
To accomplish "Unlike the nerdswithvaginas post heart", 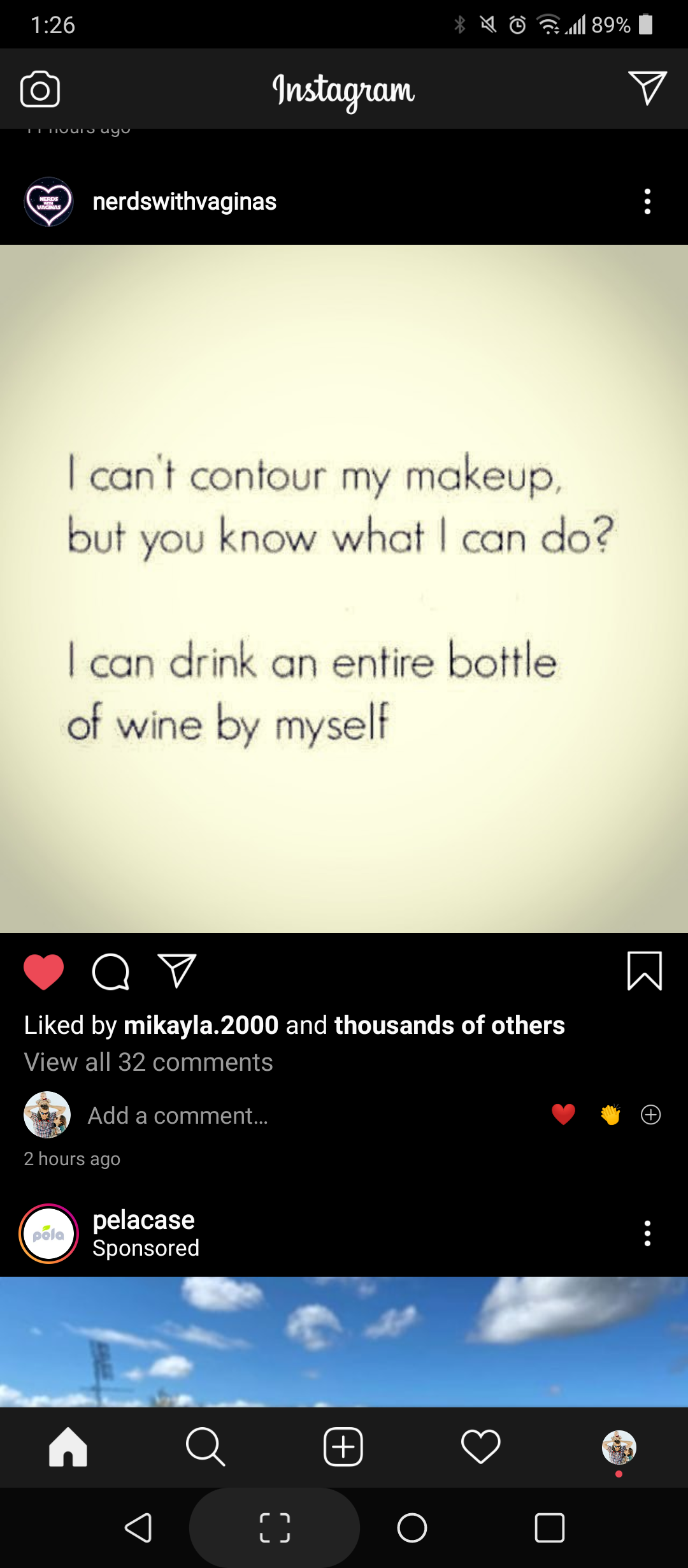I will [43, 972].
